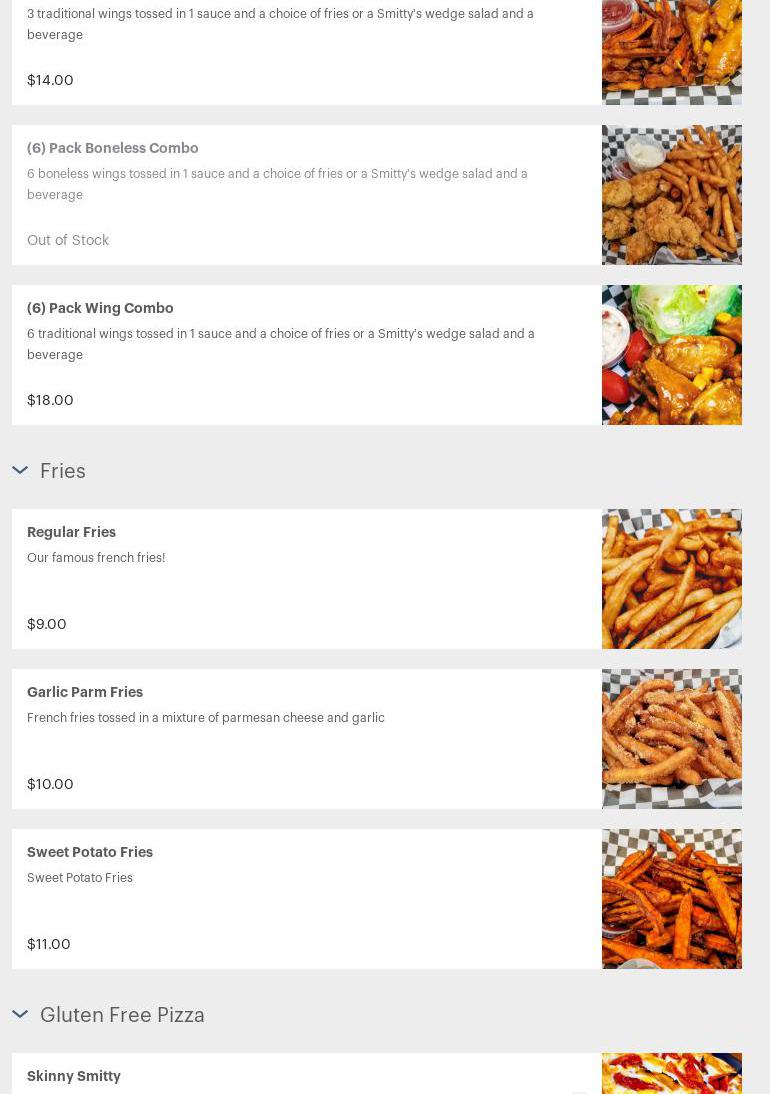Open the $14.00 traditional wings combo
The width and height of the screenshot is (770, 1094).
(300, 50)
